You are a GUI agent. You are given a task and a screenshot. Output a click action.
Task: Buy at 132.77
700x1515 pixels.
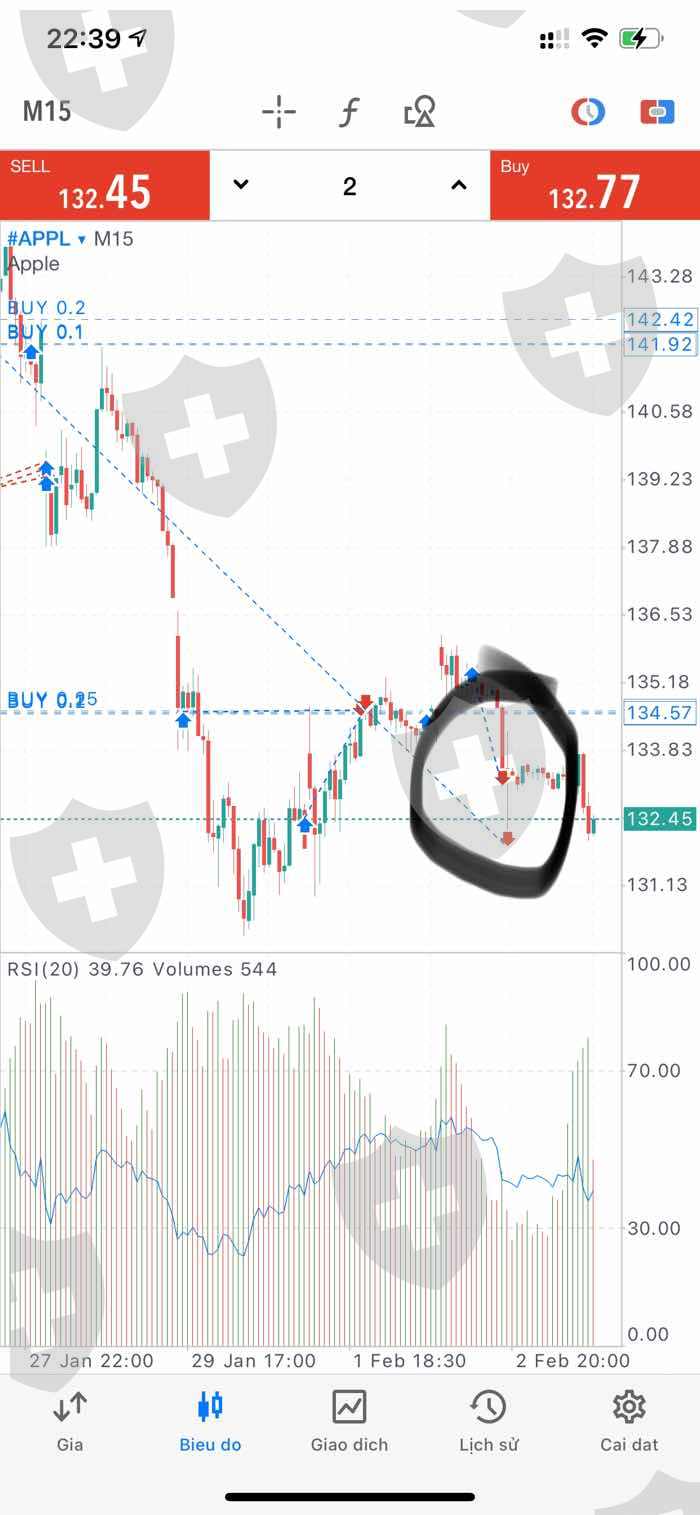click(x=595, y=185)
